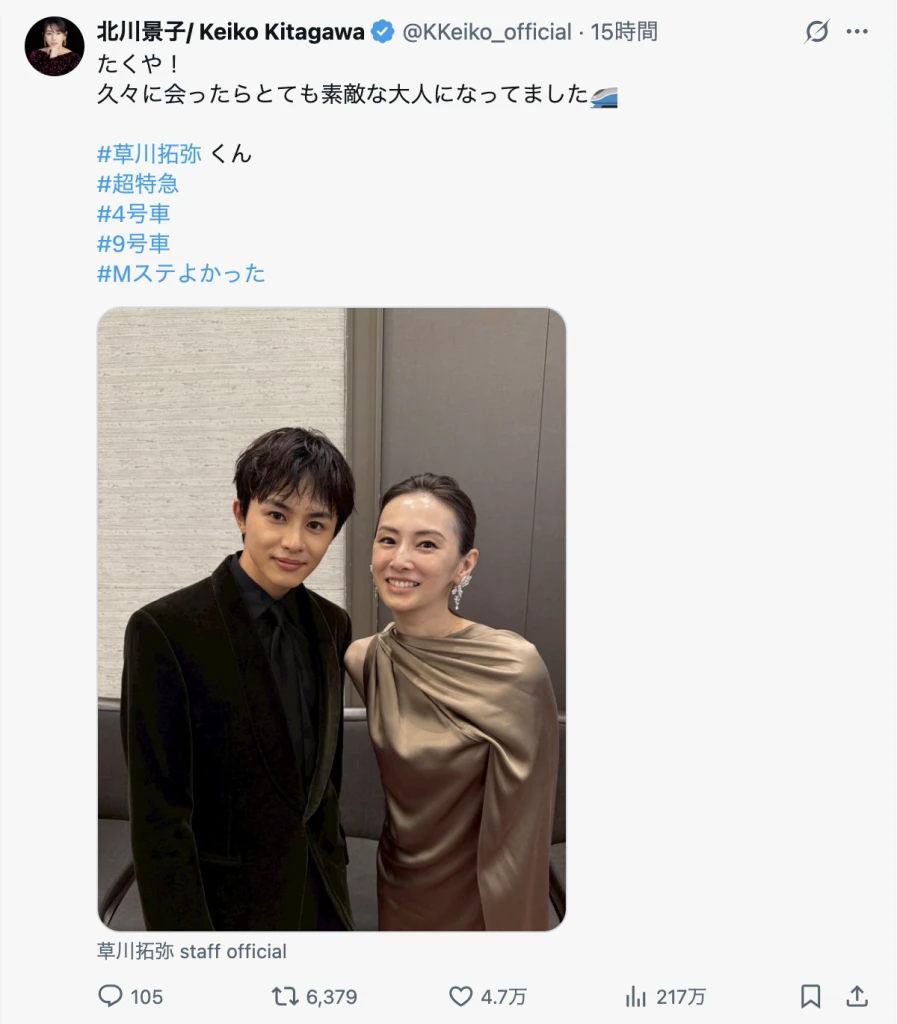Reply to this post via comment icon
The image size is (897, 1024).
(x=111, y=996)
